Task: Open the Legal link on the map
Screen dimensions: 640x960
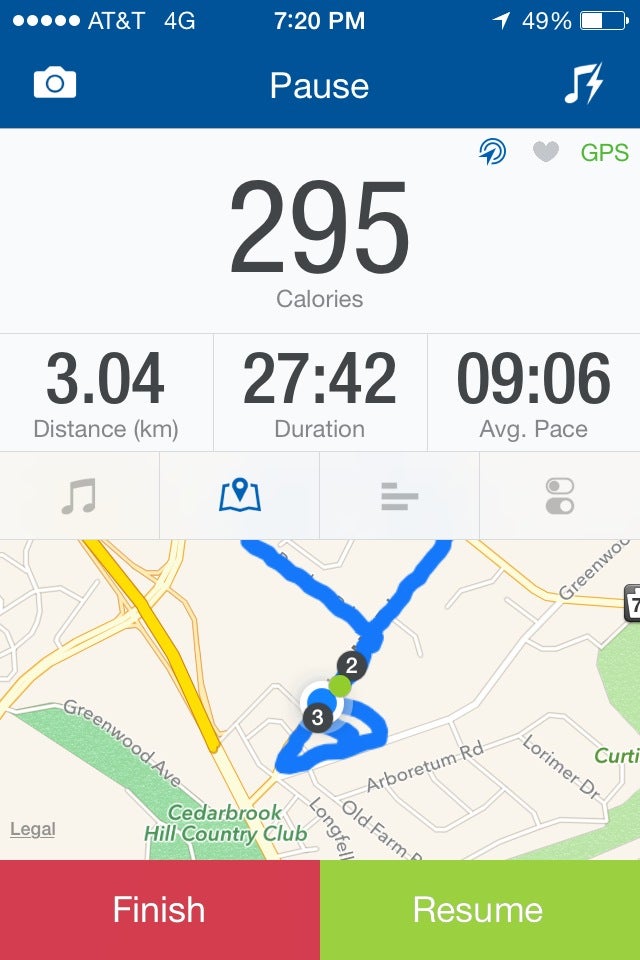Action: (32, 830)
